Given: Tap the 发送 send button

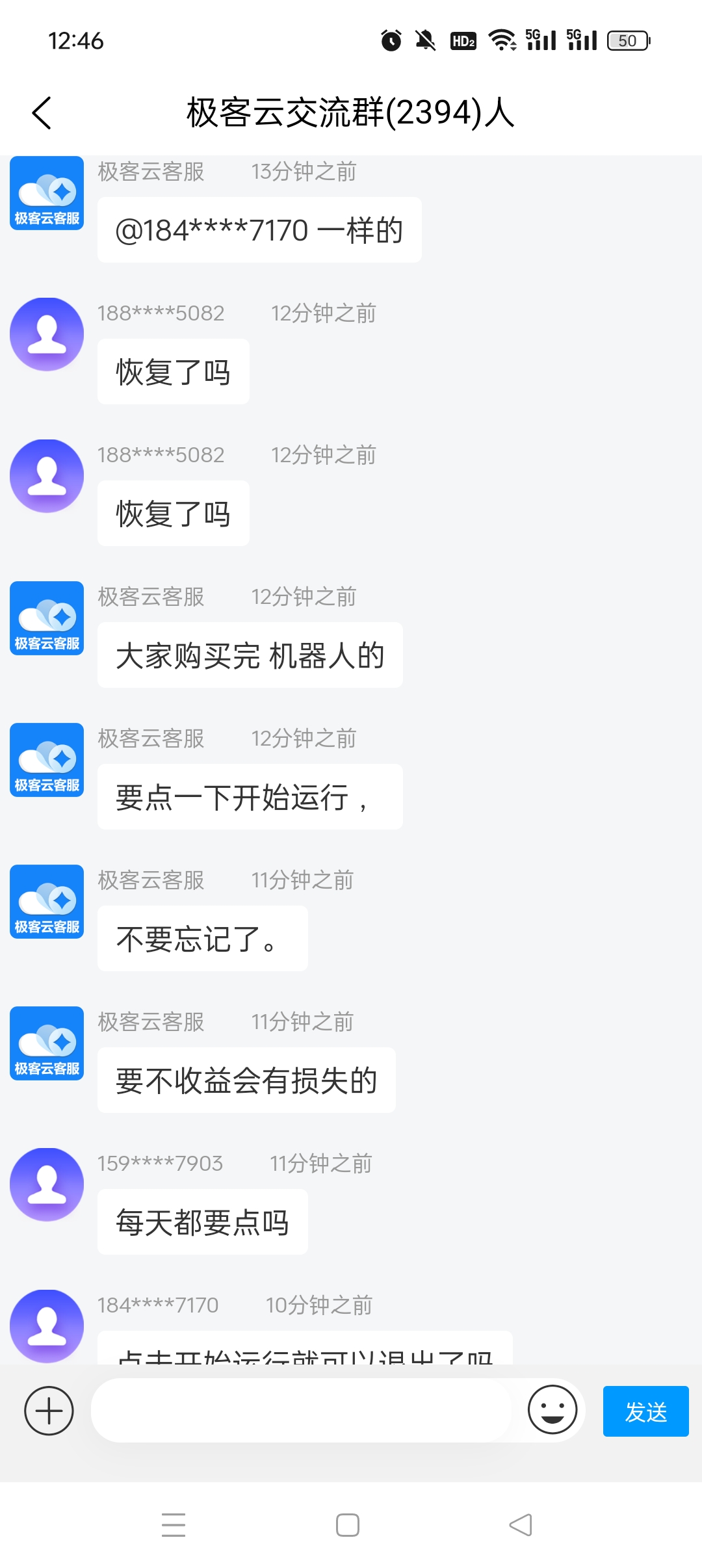Looking at the screenshot, I should (645, 1411).
